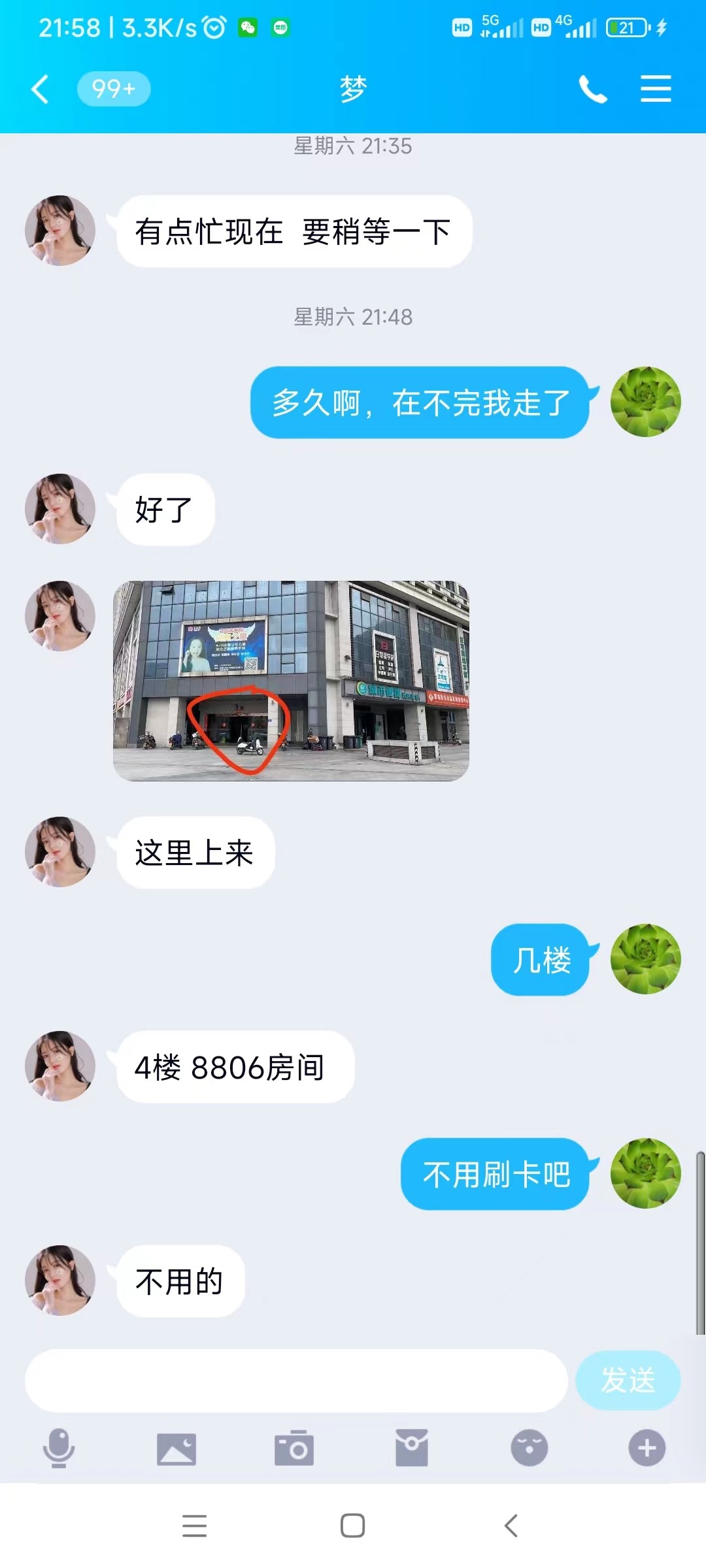Open the system recent apps view

(x=194, y=1526)
